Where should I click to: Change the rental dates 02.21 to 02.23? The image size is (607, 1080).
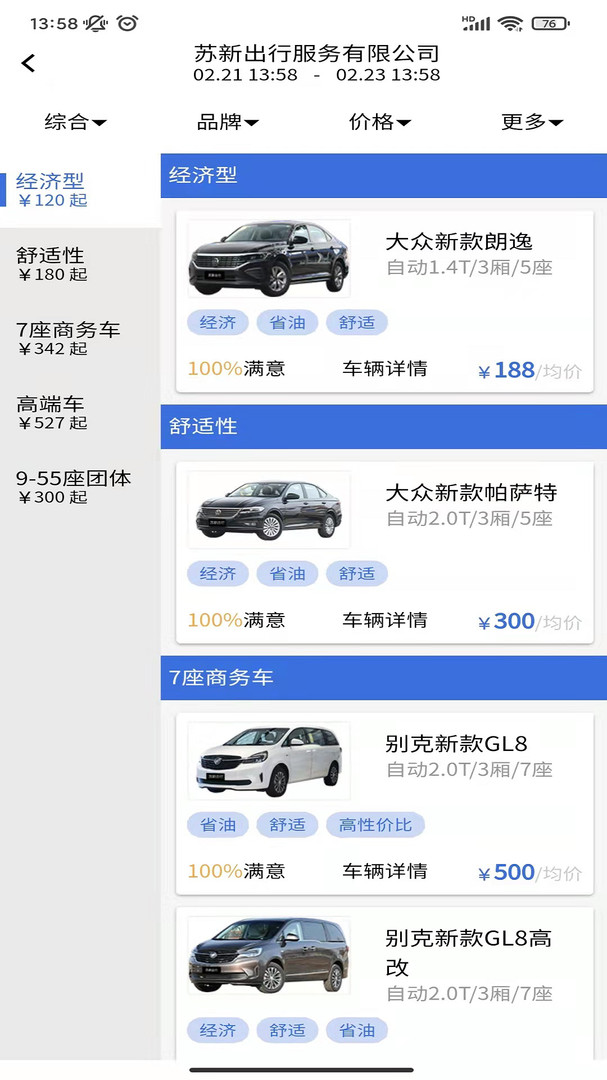[x=316, y=75]
